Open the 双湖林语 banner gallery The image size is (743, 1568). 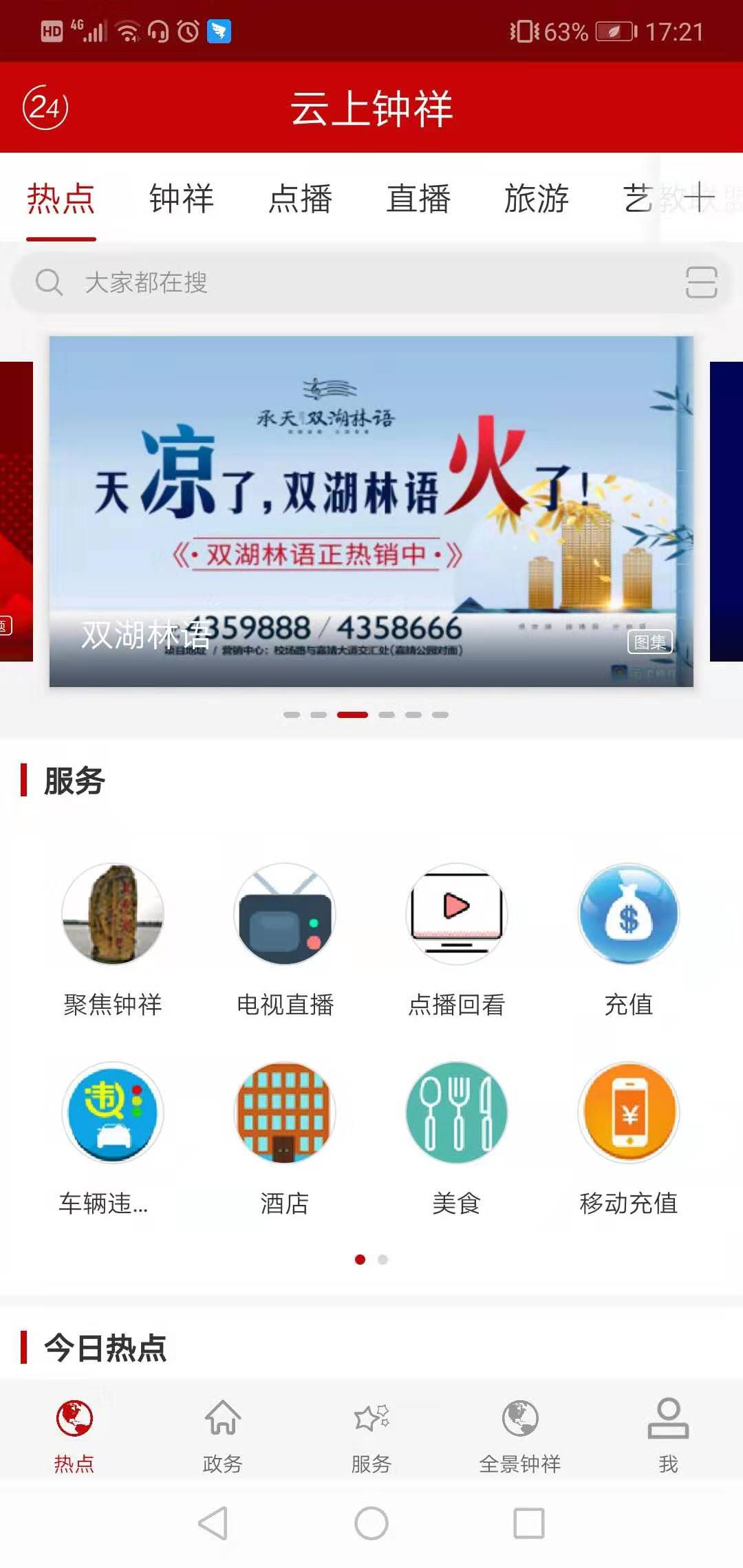click(371, 511)
